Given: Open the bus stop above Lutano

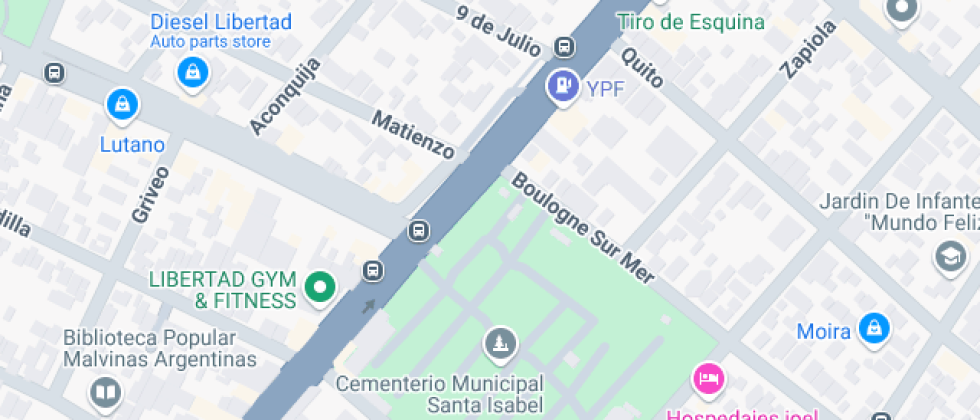Looking at the screenshot, I should (x=54, y=72).
